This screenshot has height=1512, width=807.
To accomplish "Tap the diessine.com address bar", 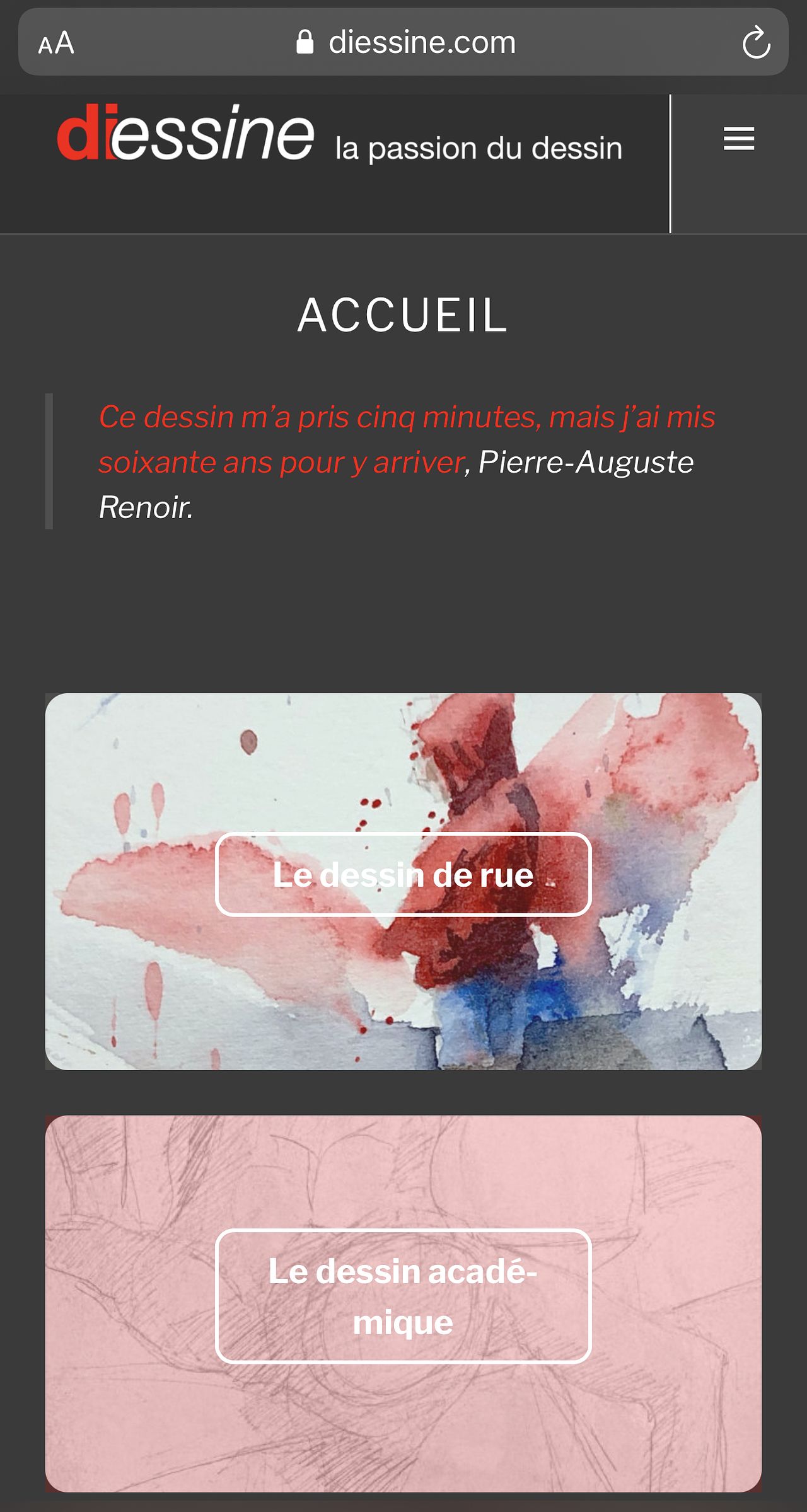I will pyautogui.click(x=406, y=43).
